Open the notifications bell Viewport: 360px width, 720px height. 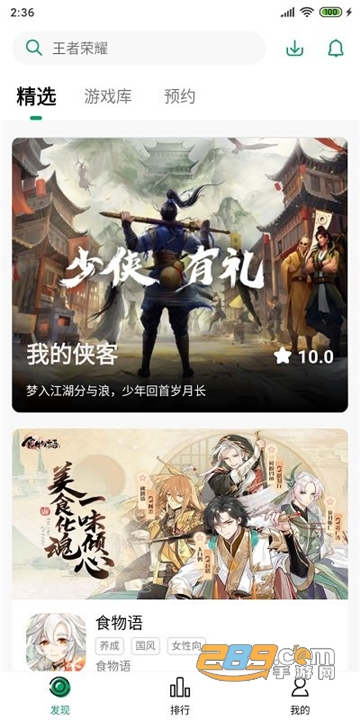[x=336, y=48]
